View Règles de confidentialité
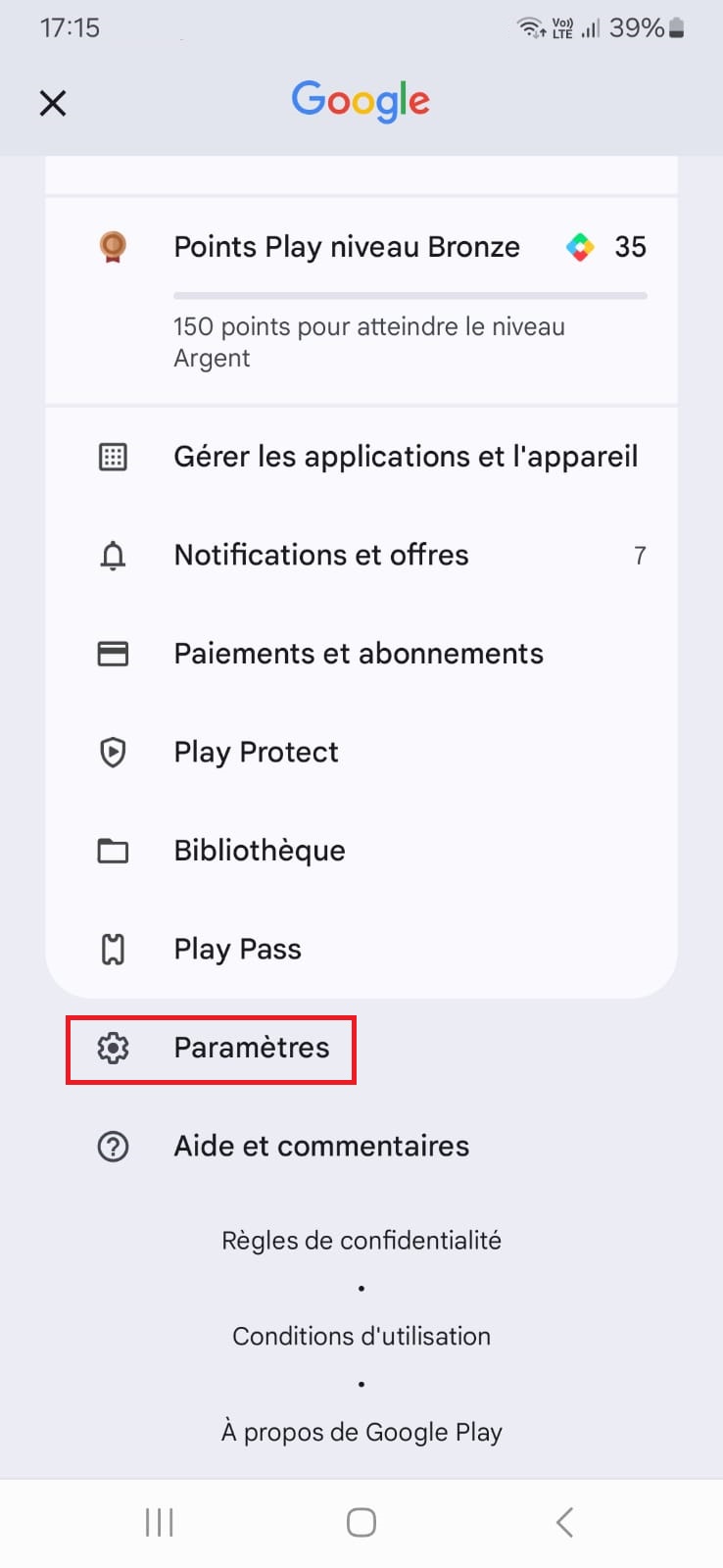 [x=361, y=1241]
